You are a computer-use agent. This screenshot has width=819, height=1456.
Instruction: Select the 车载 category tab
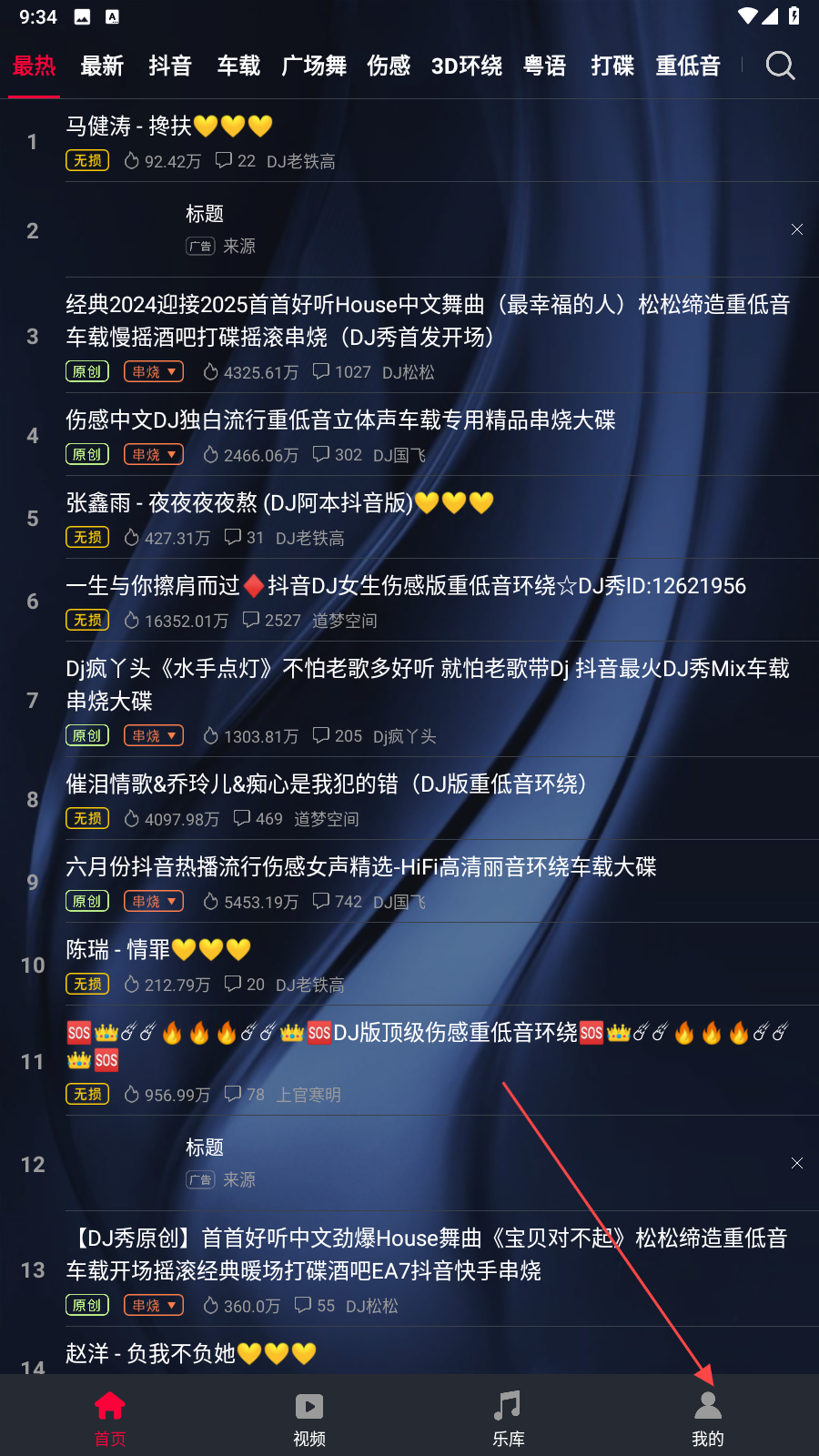[238, 66]
